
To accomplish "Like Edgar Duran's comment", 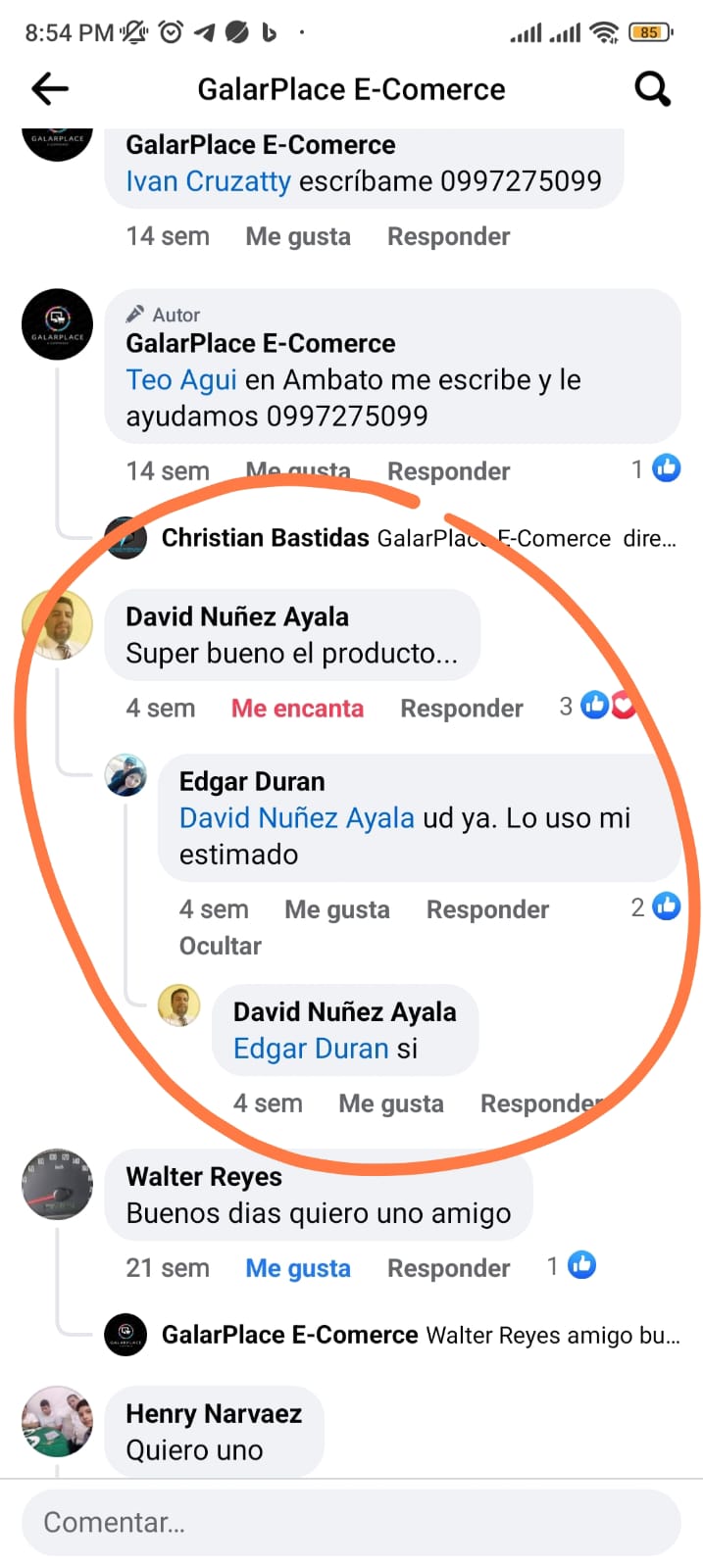I will point(336,909).
